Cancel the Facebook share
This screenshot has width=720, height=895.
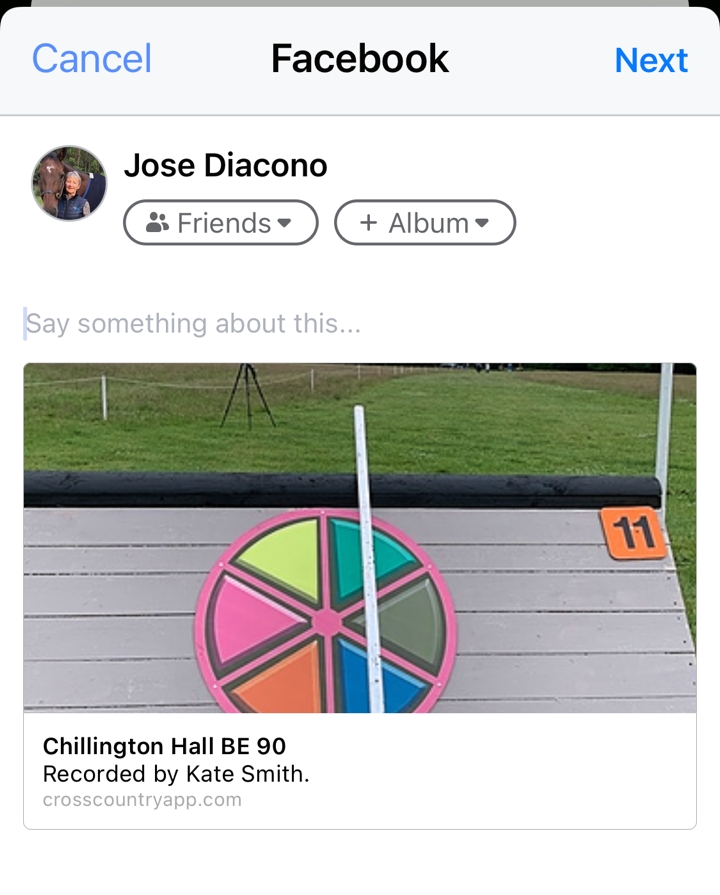coord(92,59)
